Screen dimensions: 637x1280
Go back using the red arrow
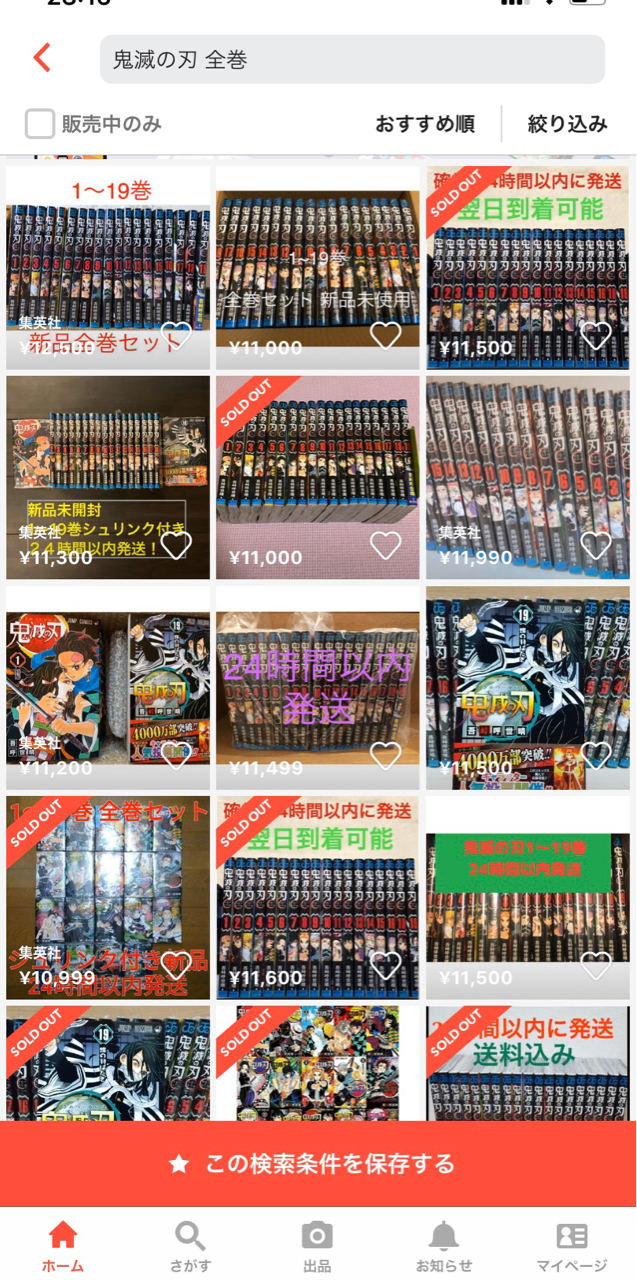point(42,58)
